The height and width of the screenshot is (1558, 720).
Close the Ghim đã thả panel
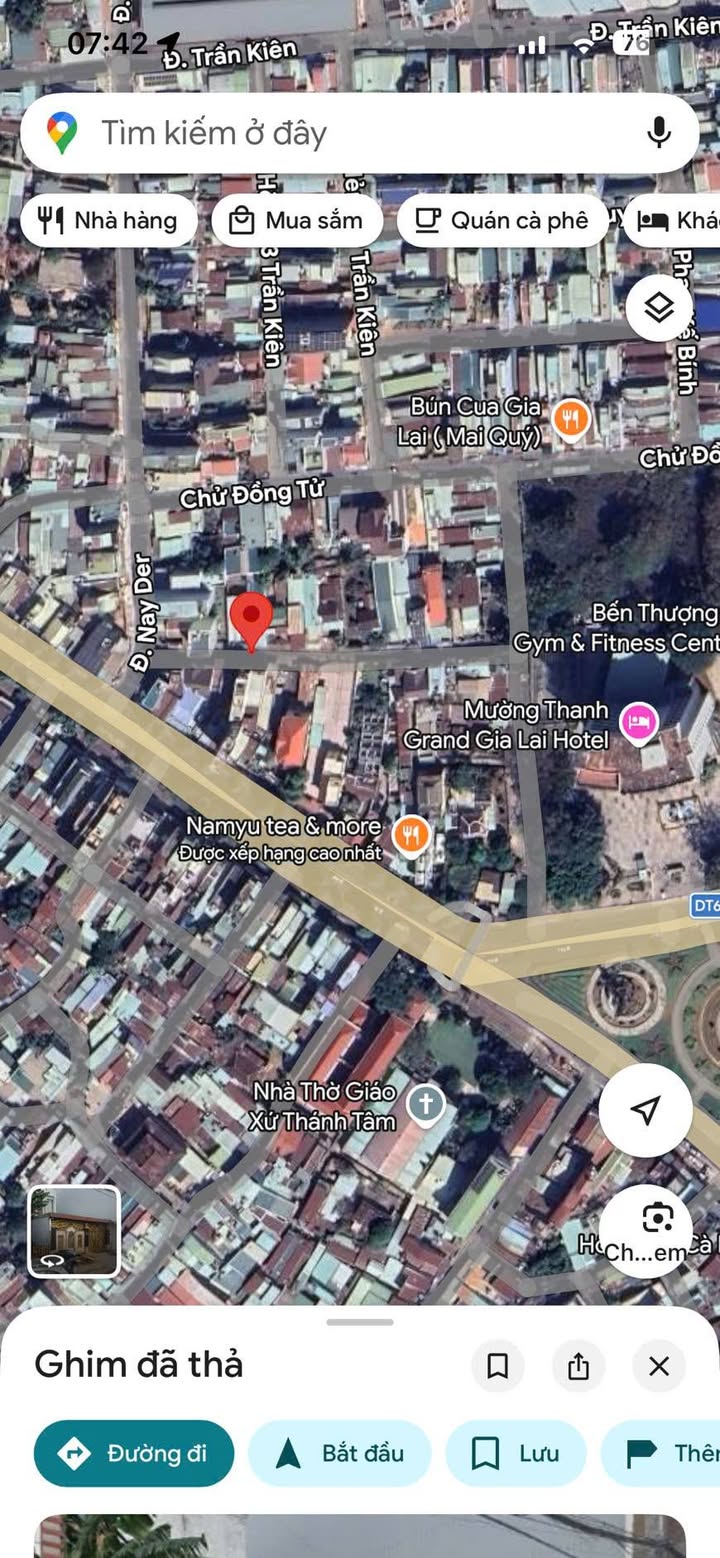[x=659, y=1366]
